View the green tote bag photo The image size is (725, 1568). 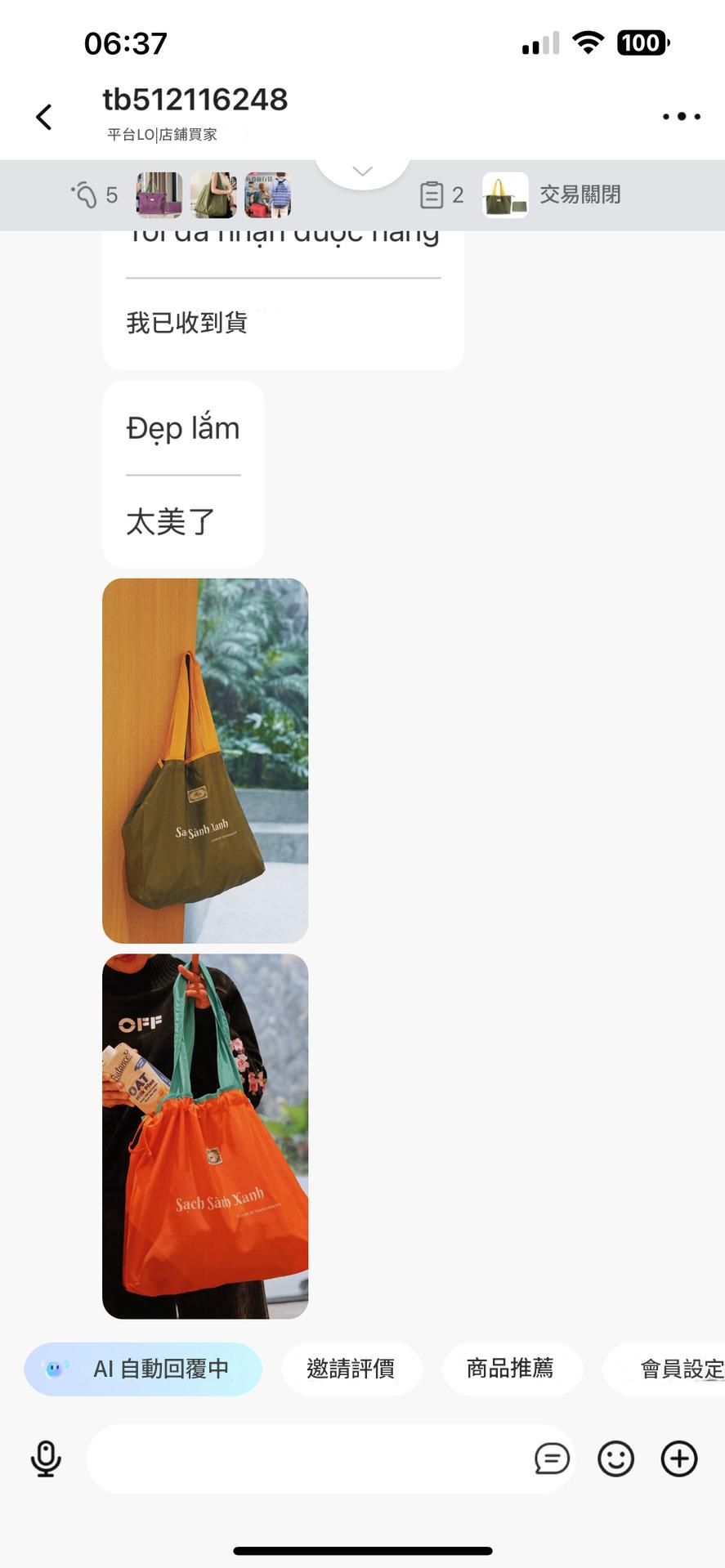(205, 761)
